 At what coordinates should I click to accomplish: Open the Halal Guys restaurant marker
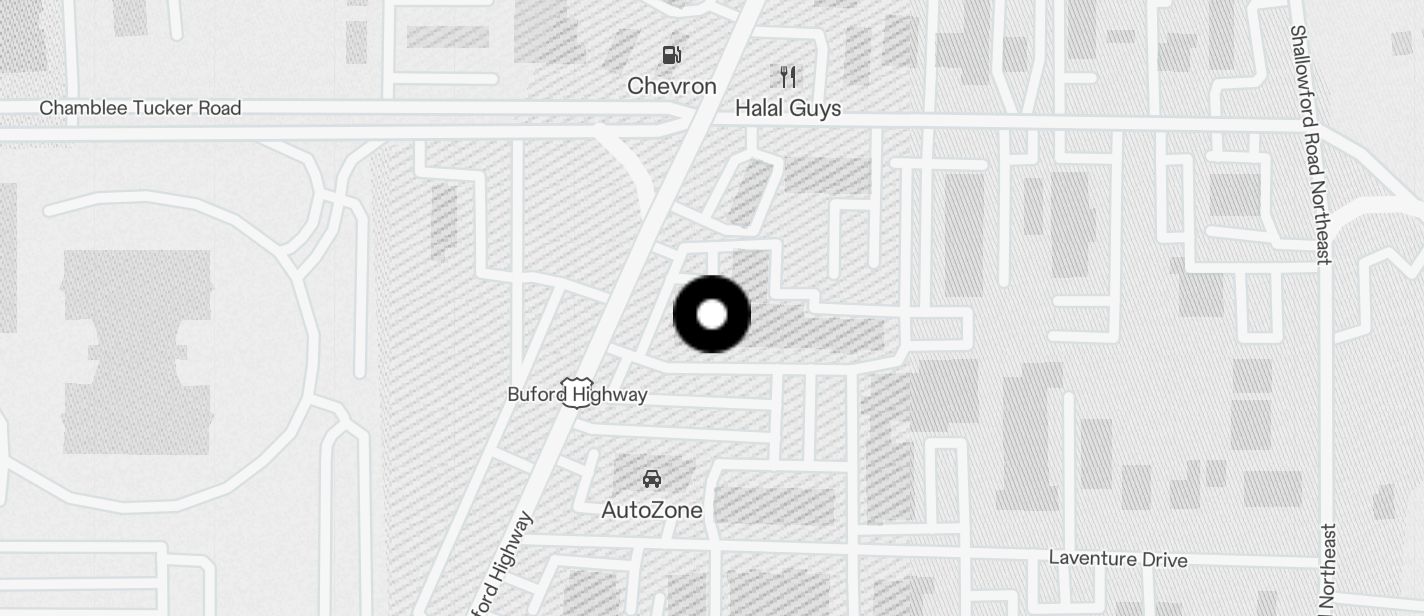pos(788,77)
